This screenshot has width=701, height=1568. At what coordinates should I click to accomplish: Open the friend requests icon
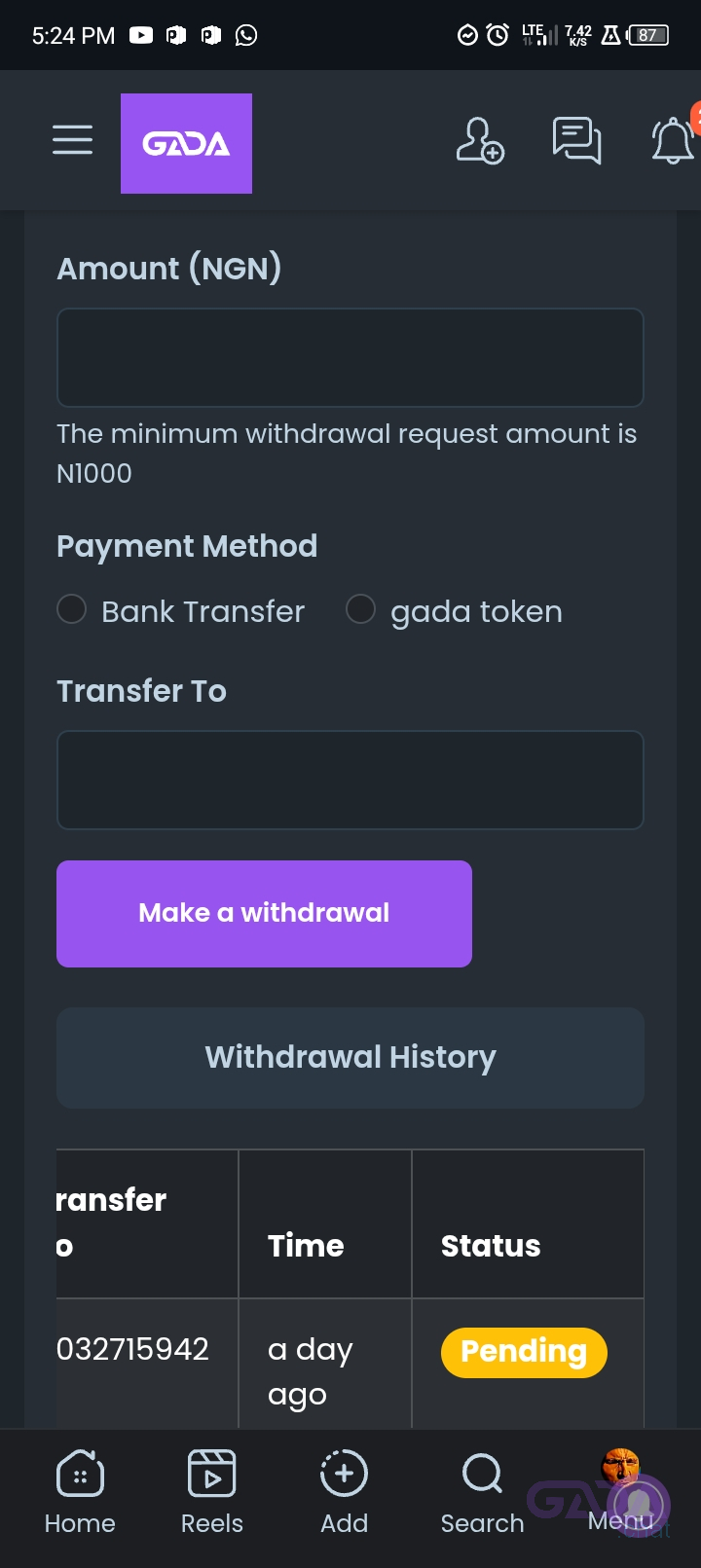480,140
